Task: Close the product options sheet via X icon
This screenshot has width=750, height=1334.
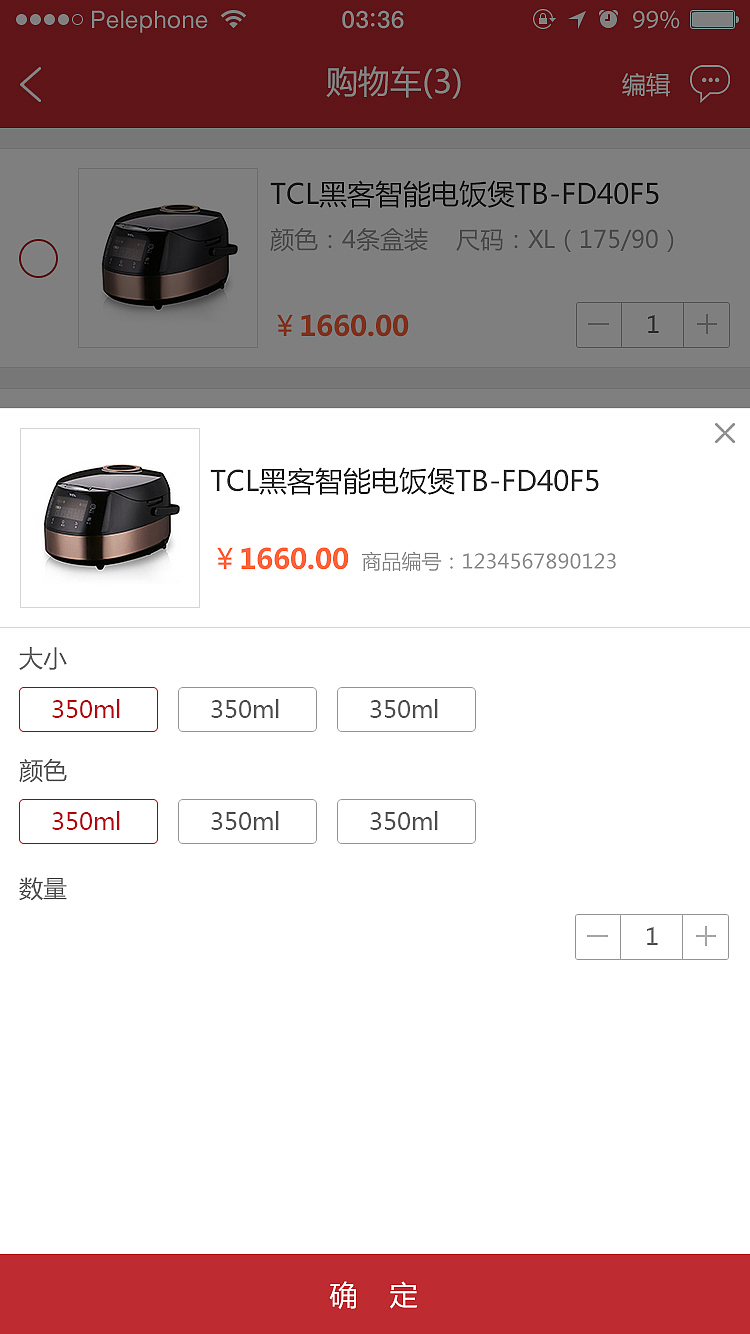Action: 724,433
